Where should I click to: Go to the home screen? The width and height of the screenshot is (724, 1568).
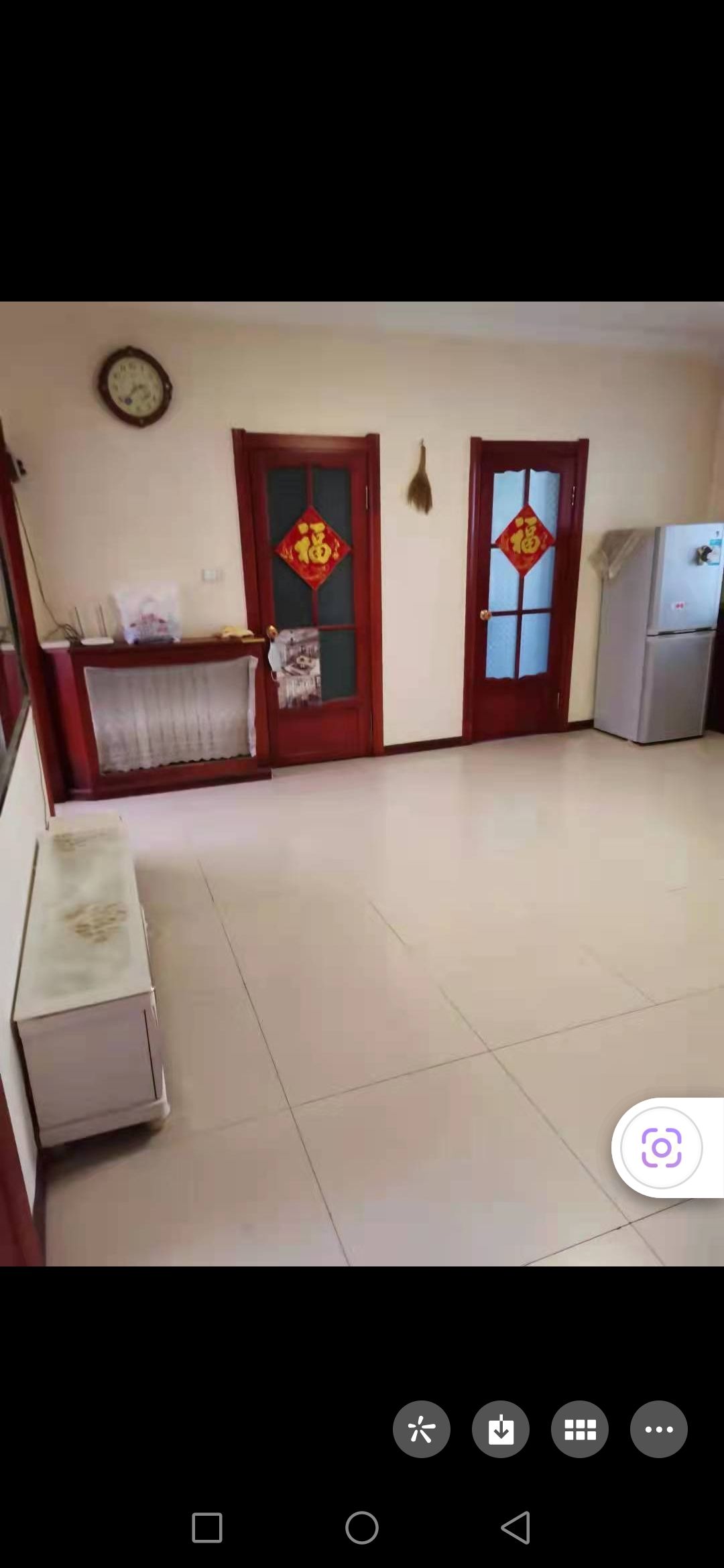point(362,1528)
